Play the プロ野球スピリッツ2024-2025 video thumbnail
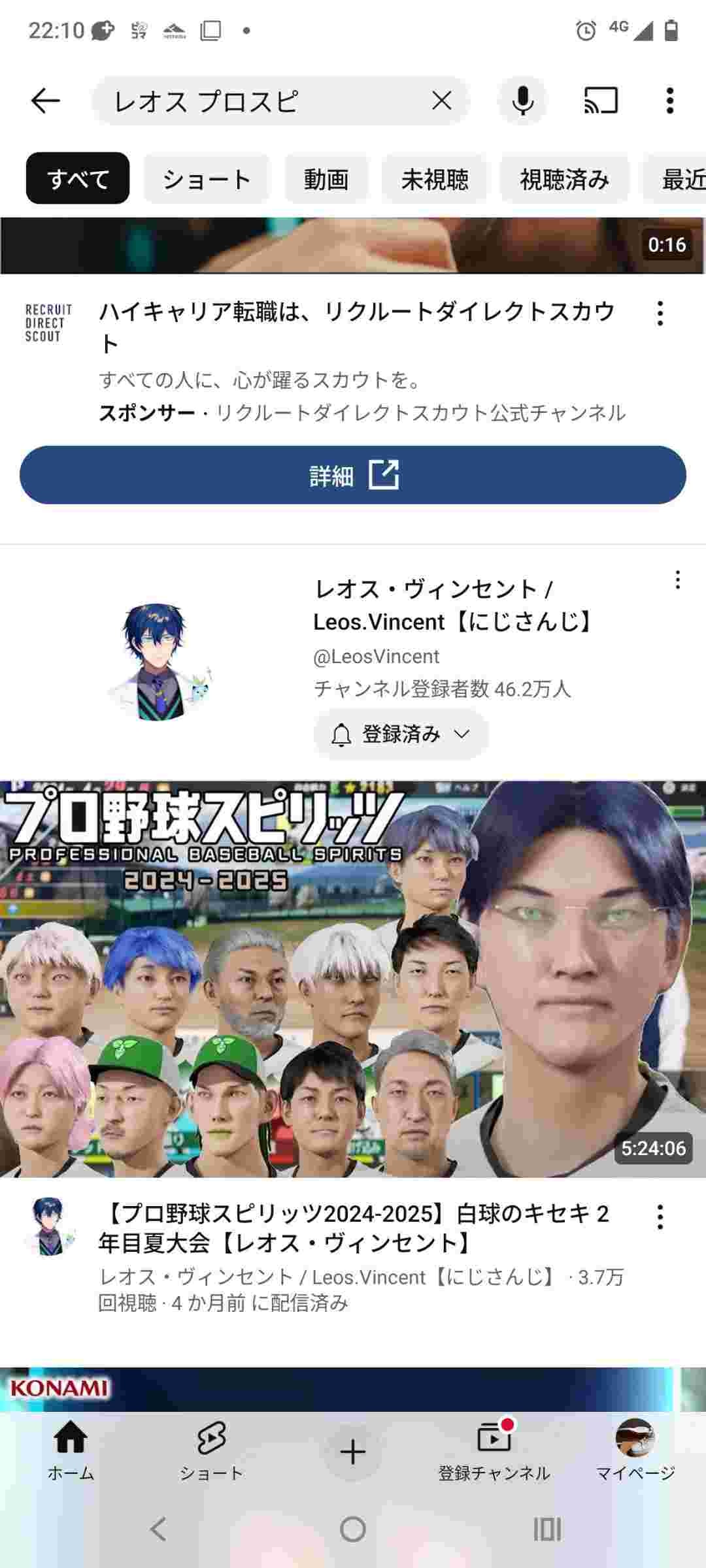Screen dimensions: 706x1568 coord(353,979)
